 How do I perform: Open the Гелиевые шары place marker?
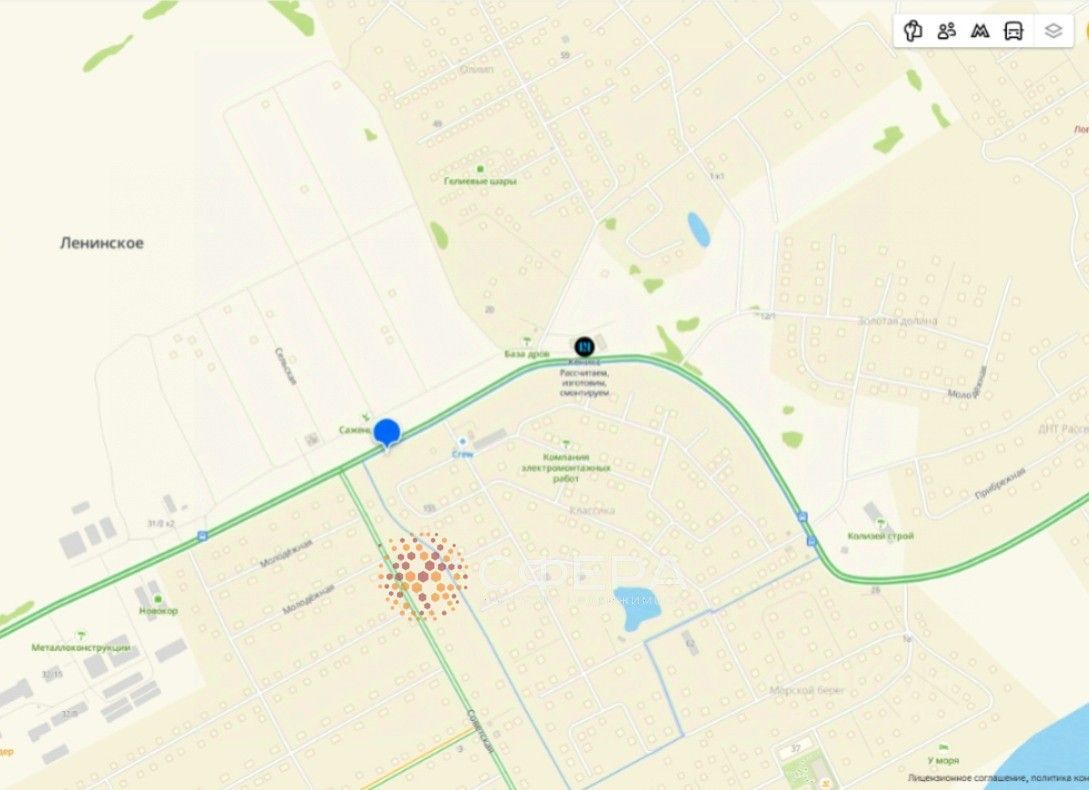coord(481,169)
